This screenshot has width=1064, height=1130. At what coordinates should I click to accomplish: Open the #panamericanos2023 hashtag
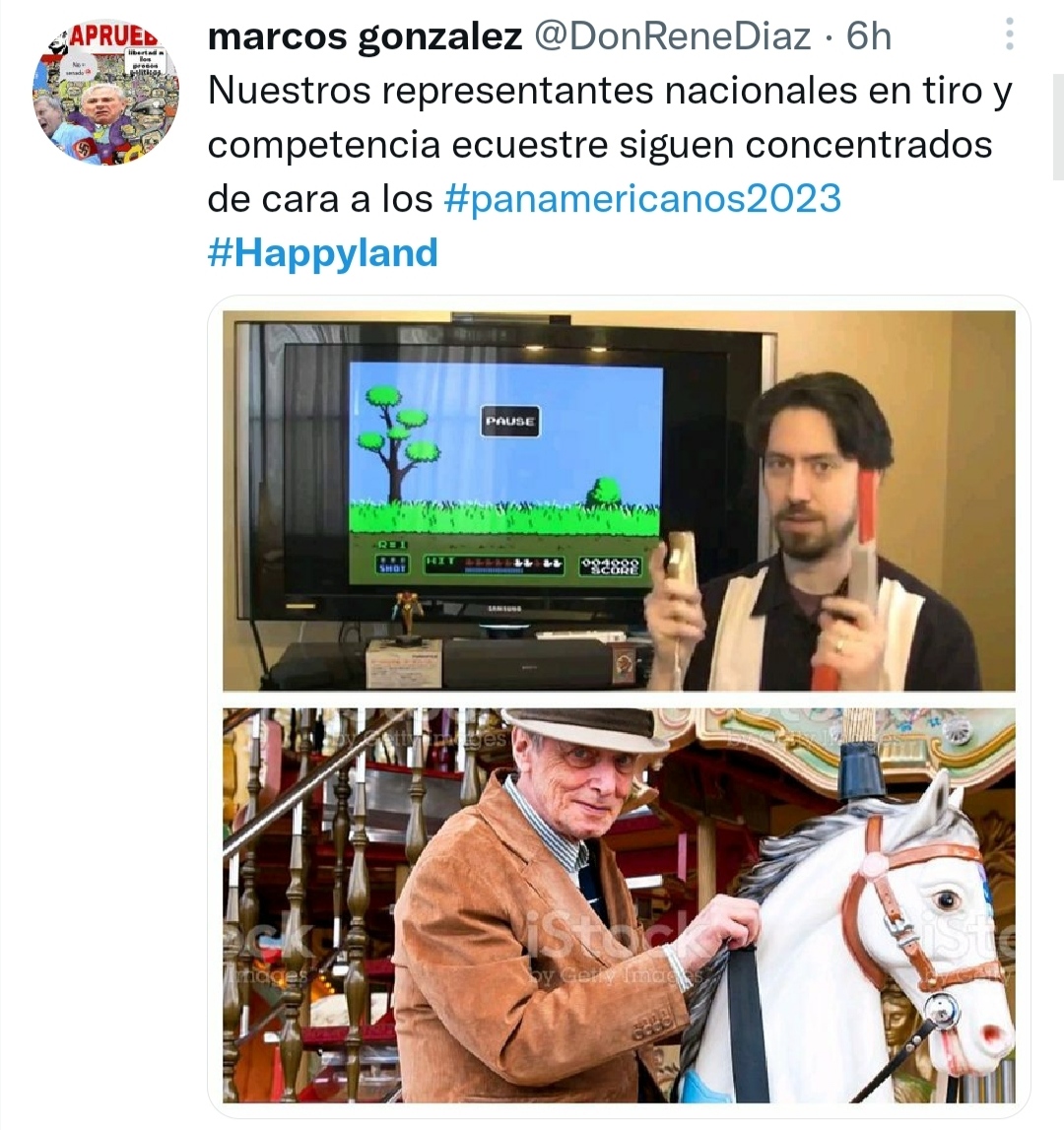[642, 198]
